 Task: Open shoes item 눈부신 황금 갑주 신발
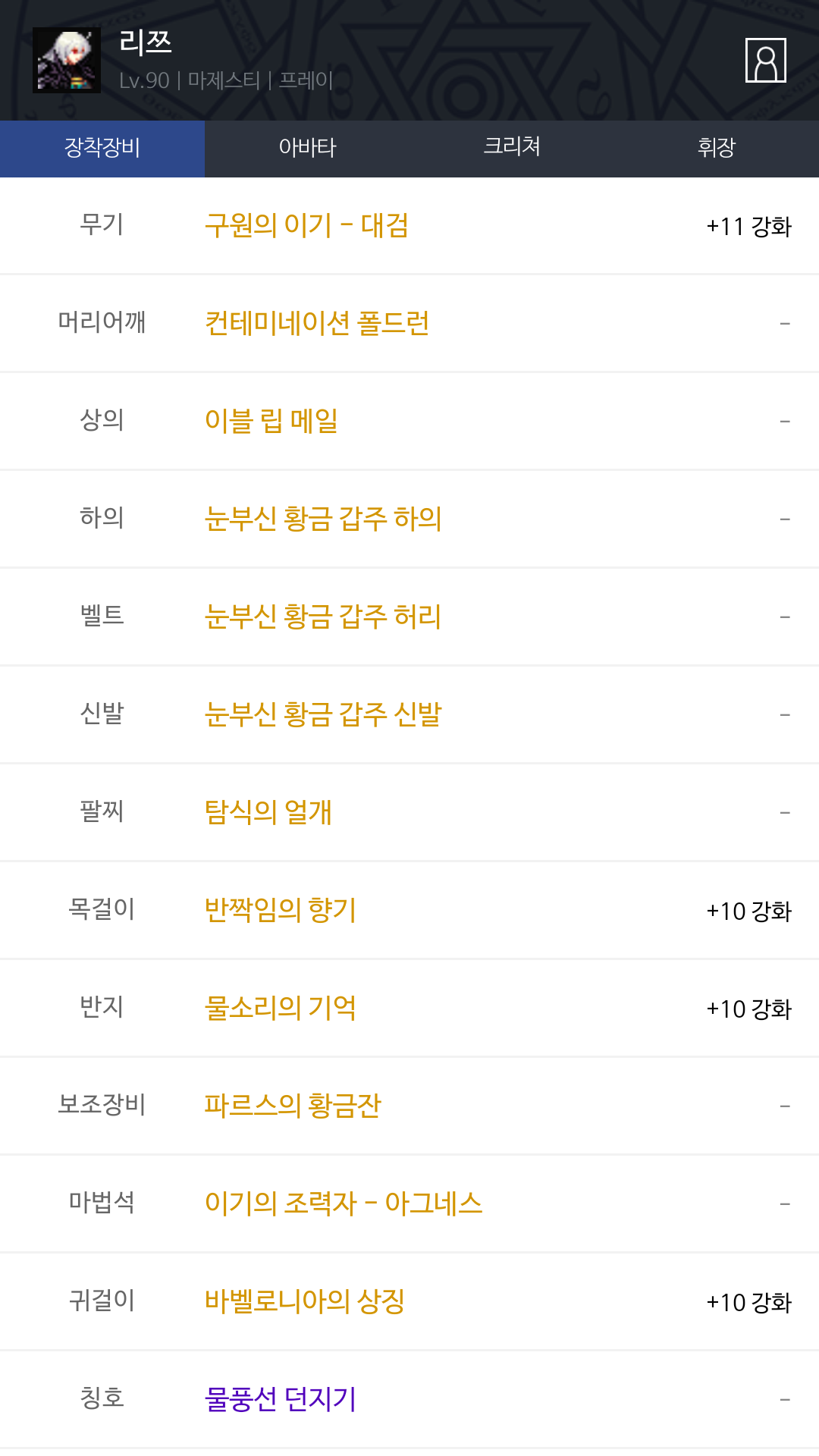(323, 714)
